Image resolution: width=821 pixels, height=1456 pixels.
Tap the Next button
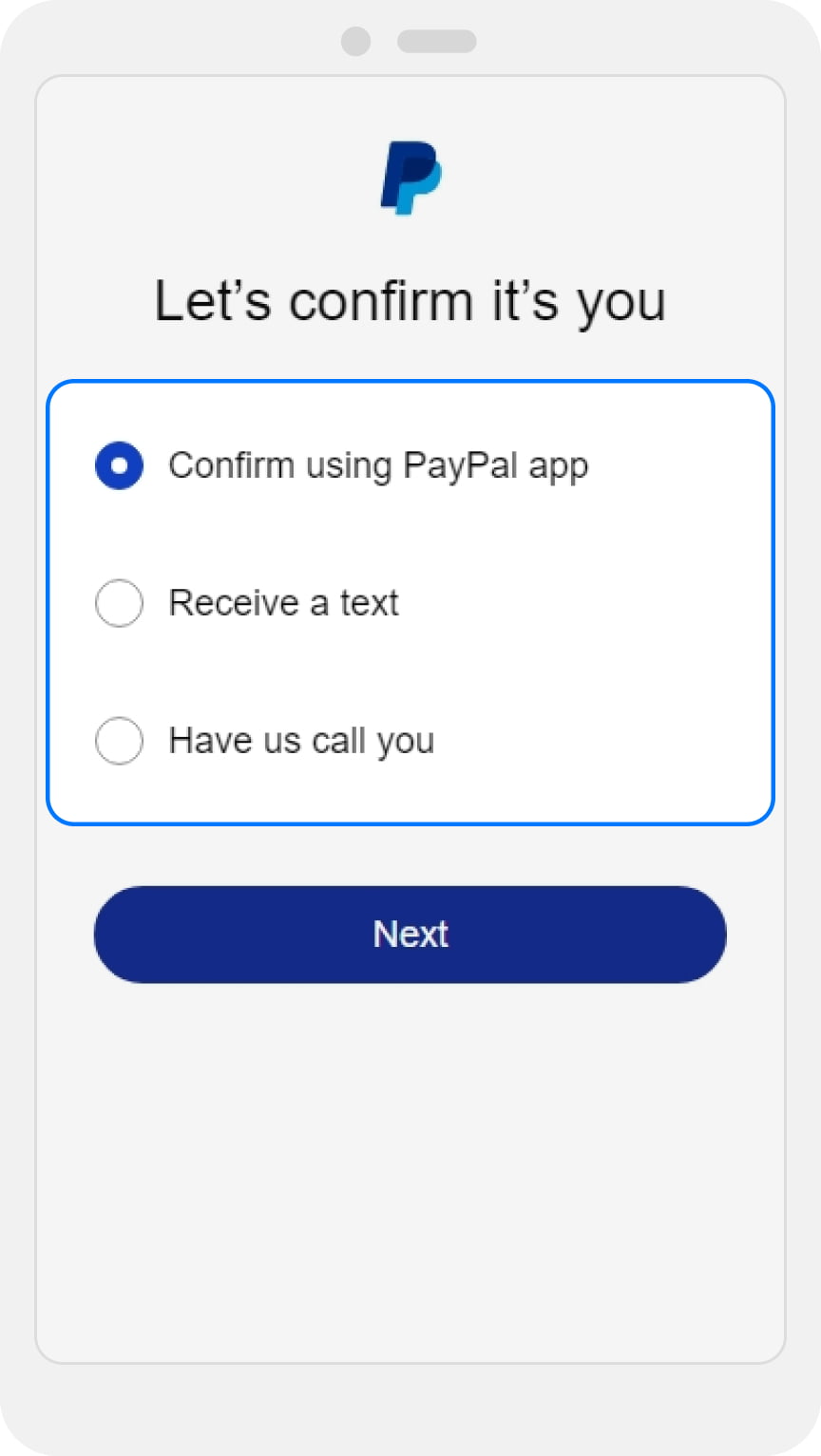410,935
